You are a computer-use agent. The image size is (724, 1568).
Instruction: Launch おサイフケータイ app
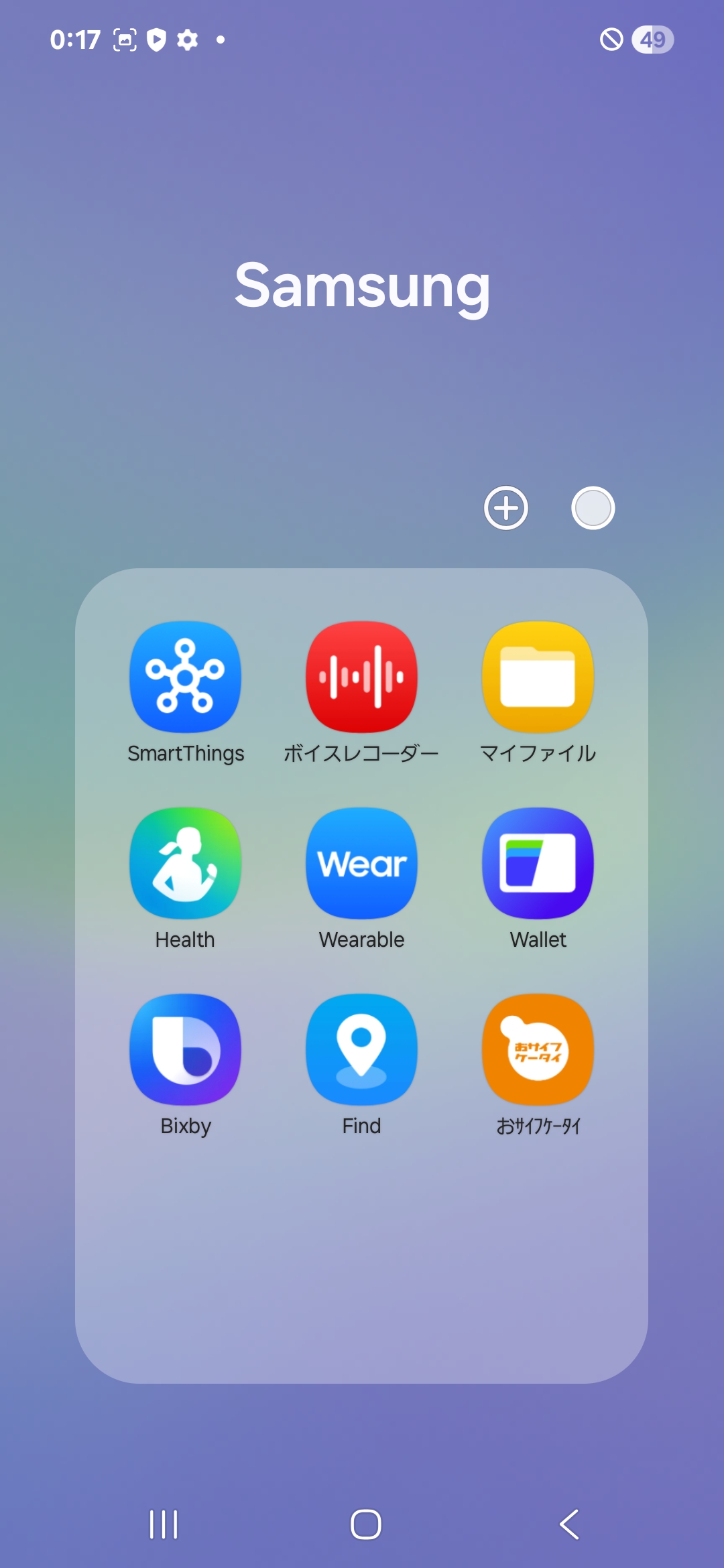pos(538,1049)
